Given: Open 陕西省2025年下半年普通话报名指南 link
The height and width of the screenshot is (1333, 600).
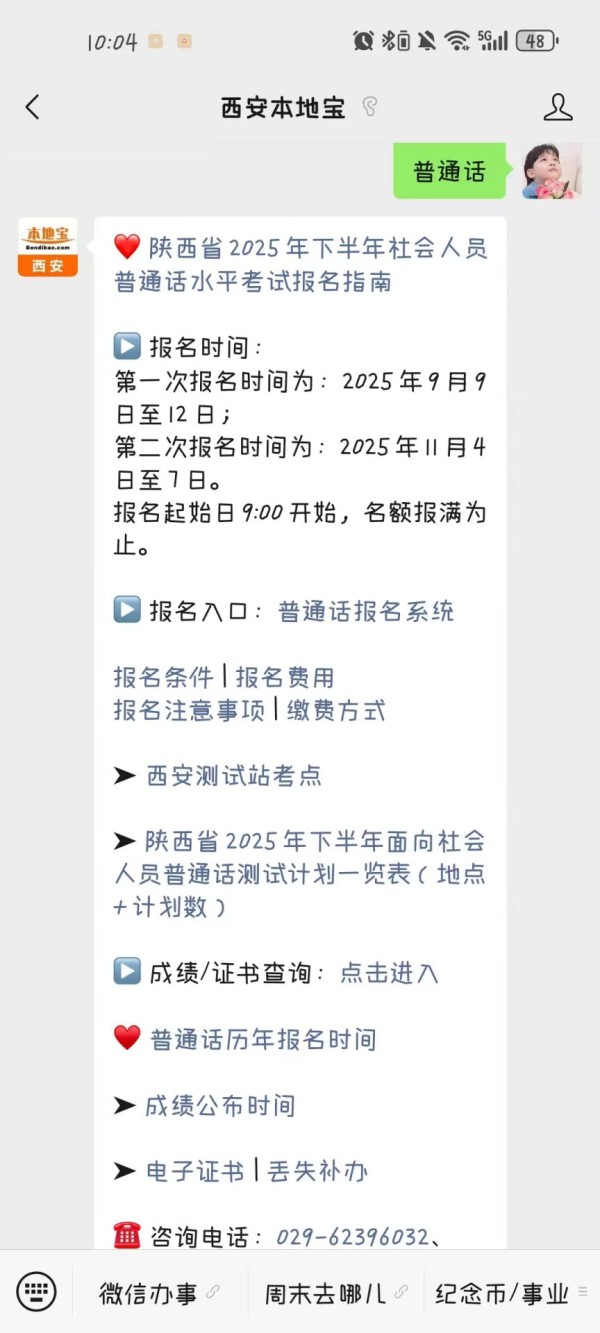Looking at the screenshot, I should pyautogui.click(x=301, y=265).
